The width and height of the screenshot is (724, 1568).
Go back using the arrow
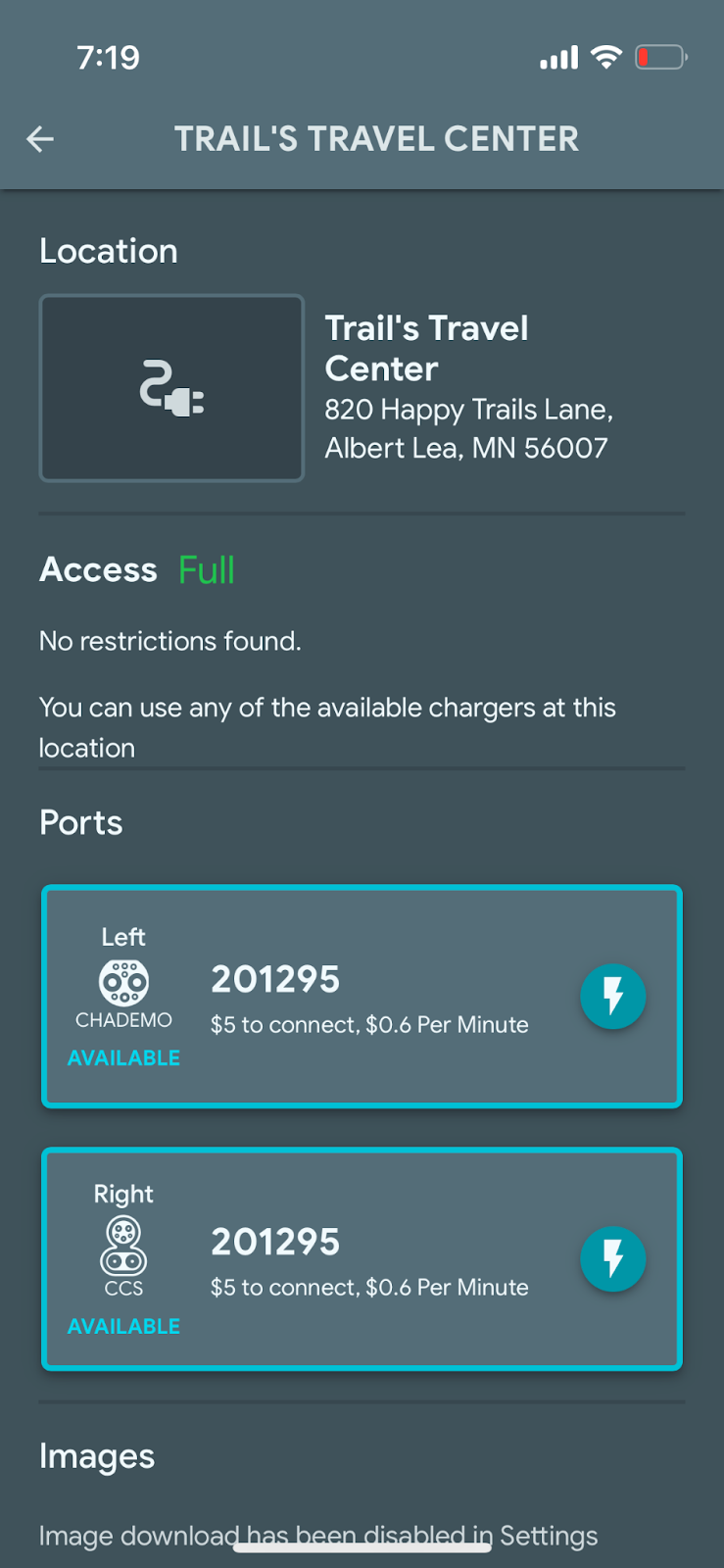40,139
